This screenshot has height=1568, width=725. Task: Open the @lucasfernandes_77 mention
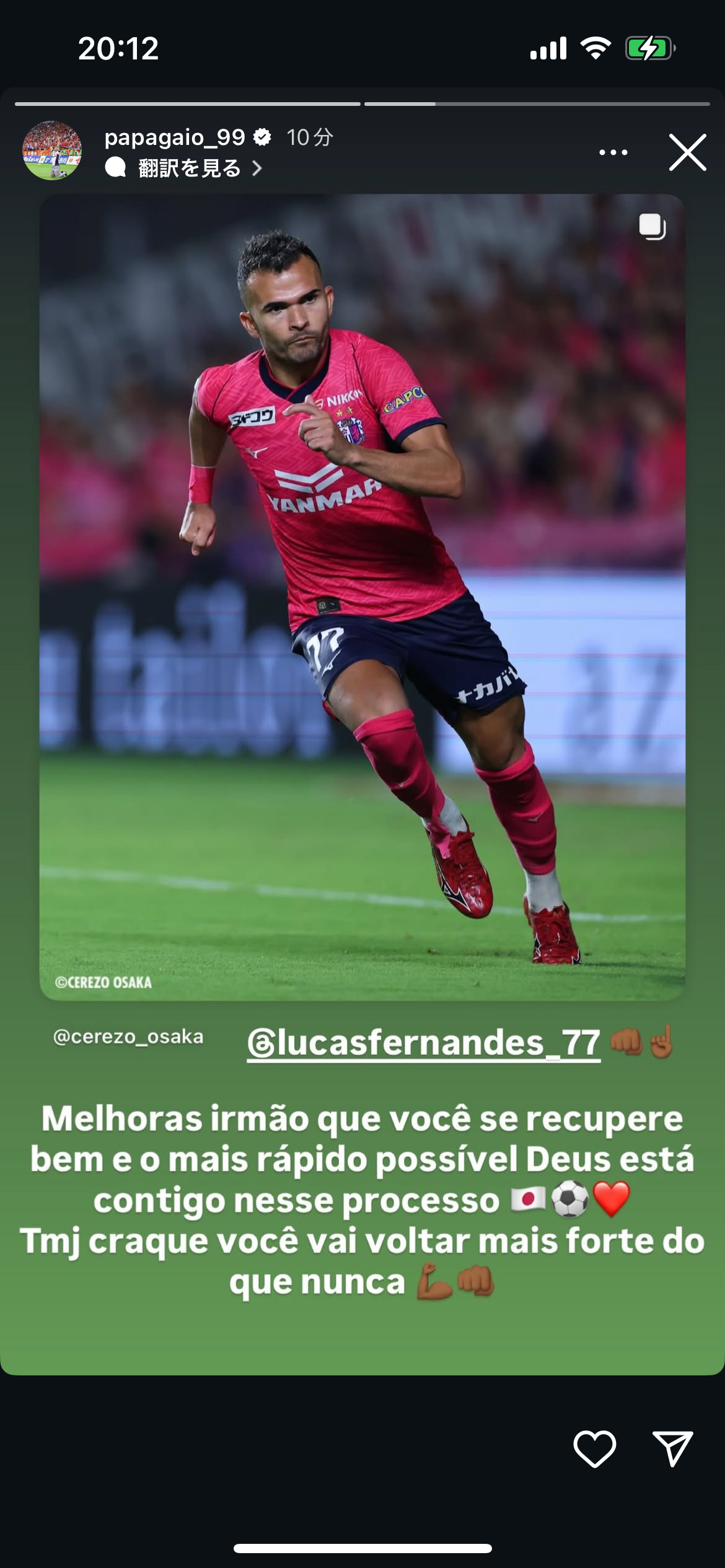coord(424,1043)
